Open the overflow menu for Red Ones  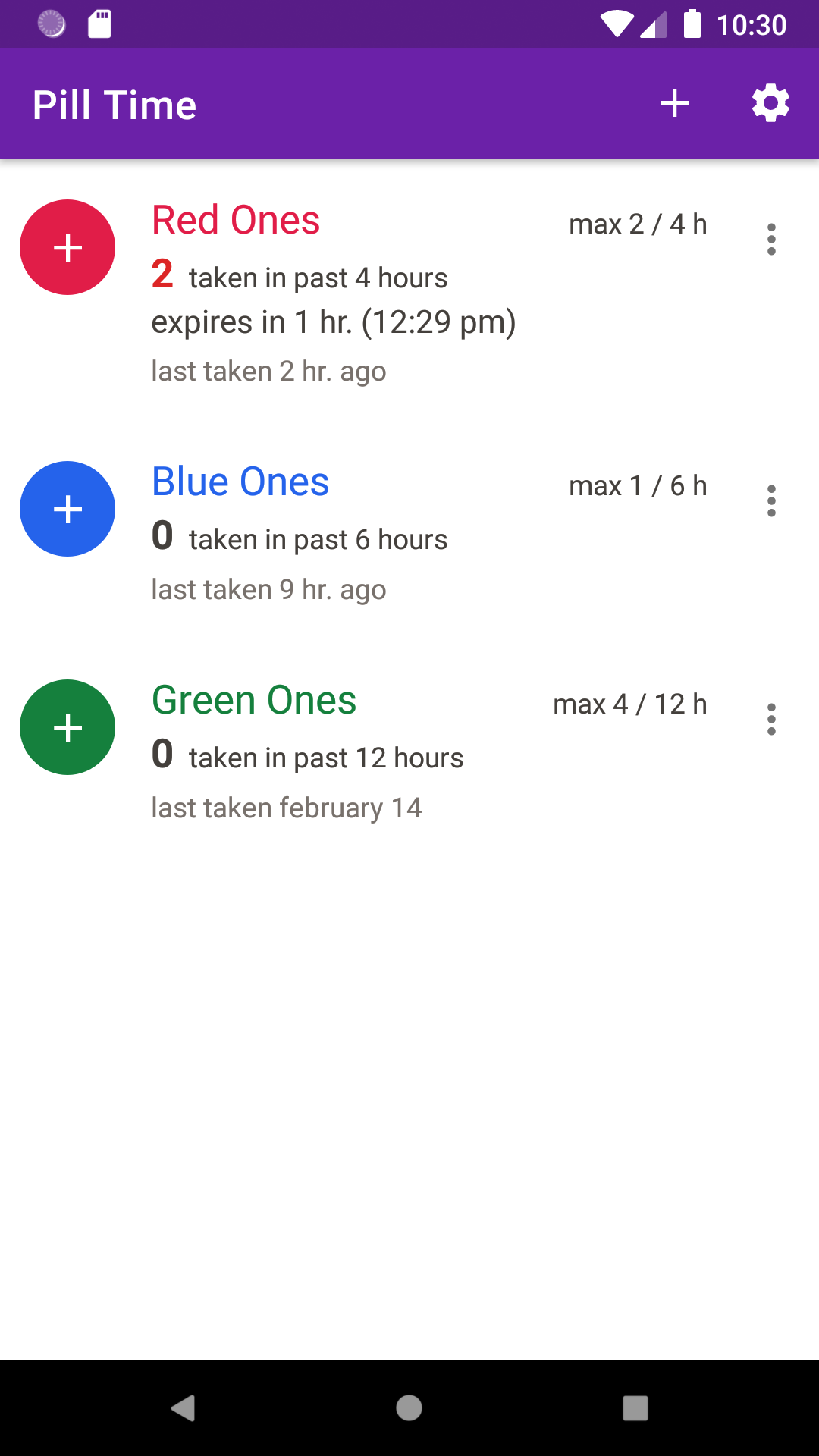[771, 240]
